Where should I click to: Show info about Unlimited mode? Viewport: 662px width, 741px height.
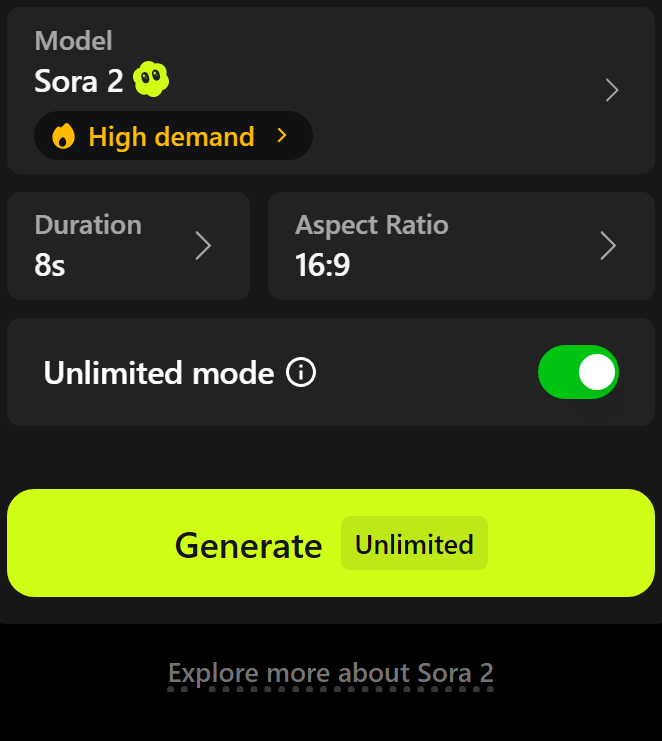pyautogui.click(x=301, y=373)
